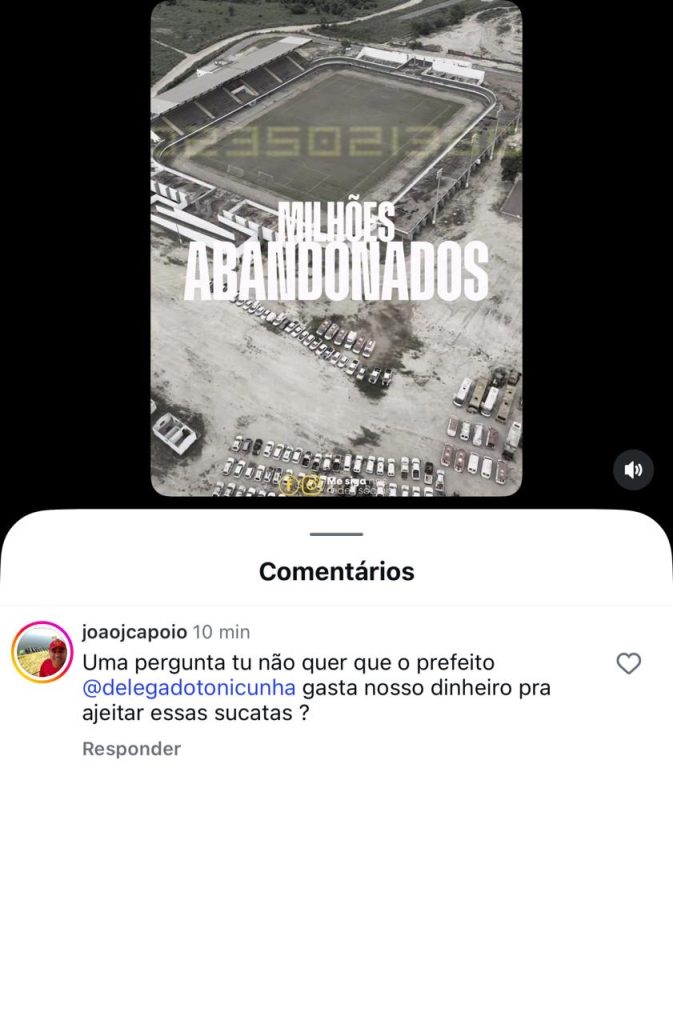The height and width of the screenshot is (1024, 673).
Task: Open joaojcapoio's profile picture
Action: pyautogui.click(x=42, y=652)
